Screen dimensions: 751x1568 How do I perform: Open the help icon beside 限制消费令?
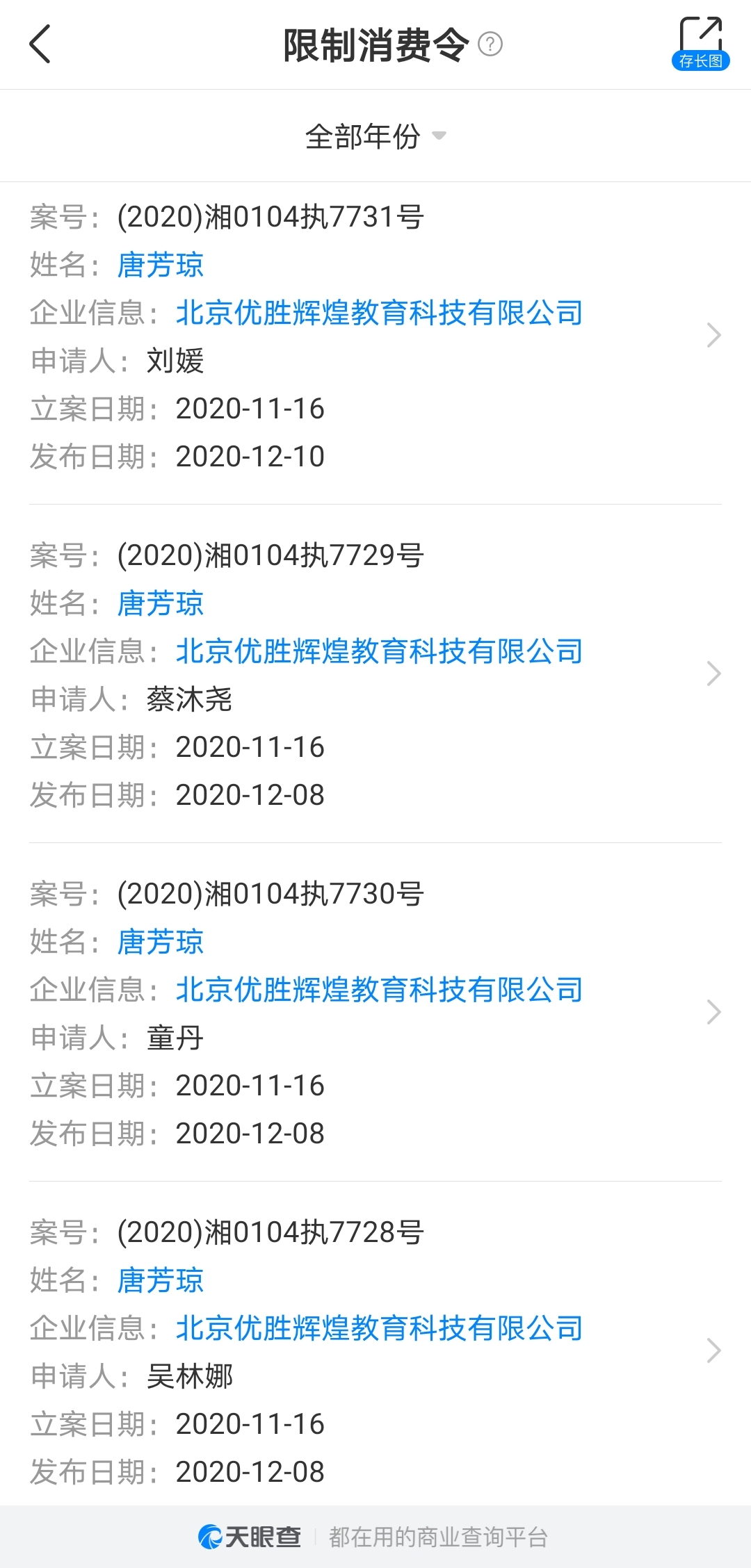tap(490, 44)
